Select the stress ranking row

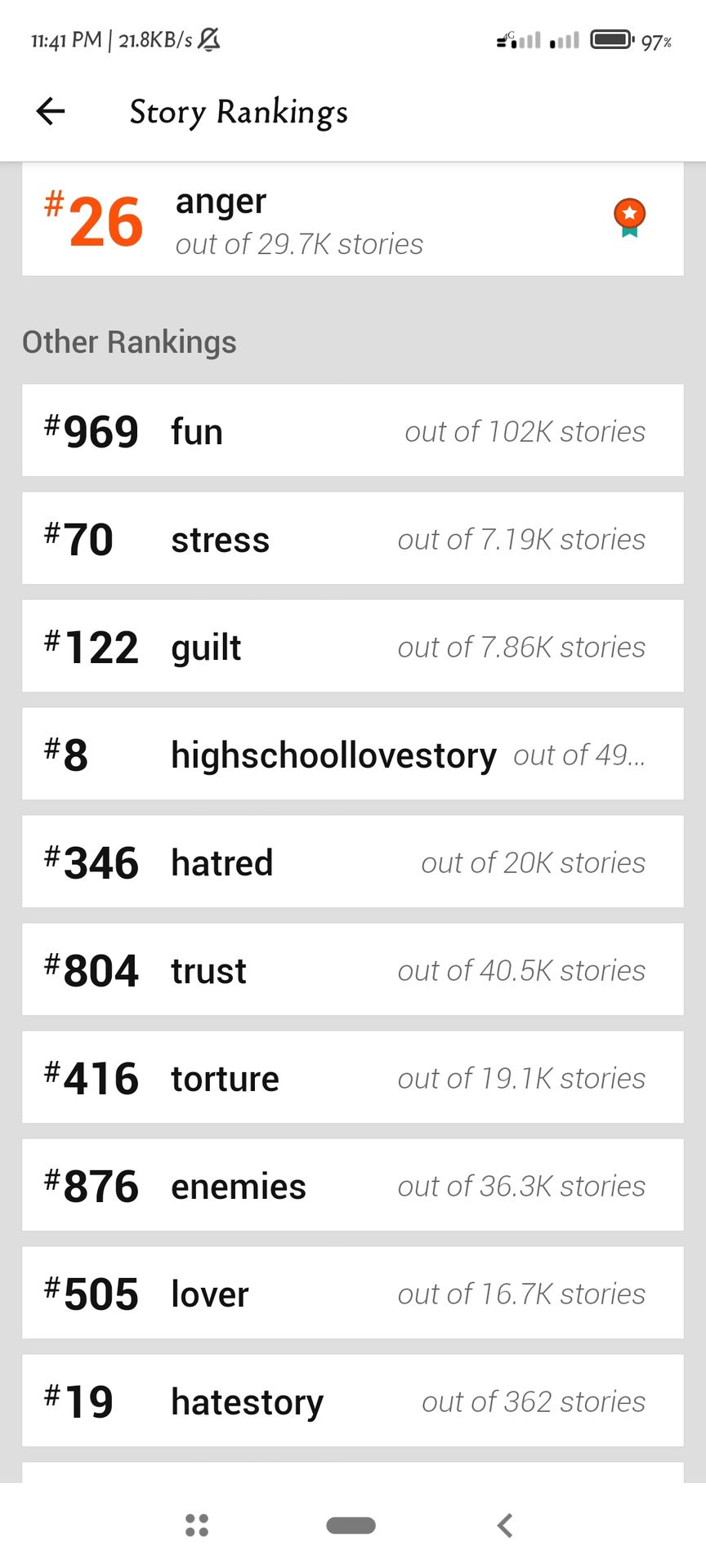(x=353, y=538)
